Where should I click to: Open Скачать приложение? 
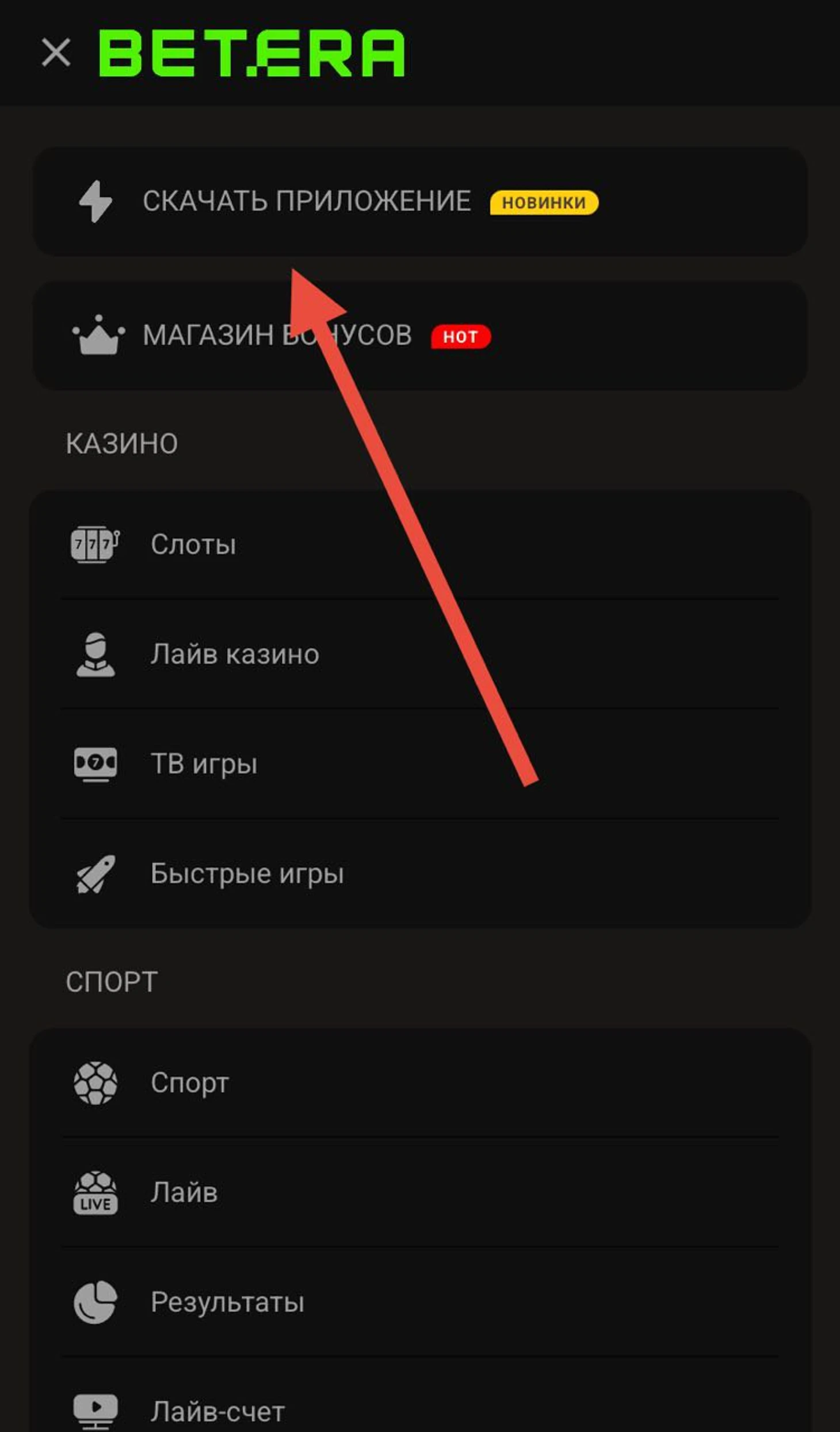click(x=306, y=201)
